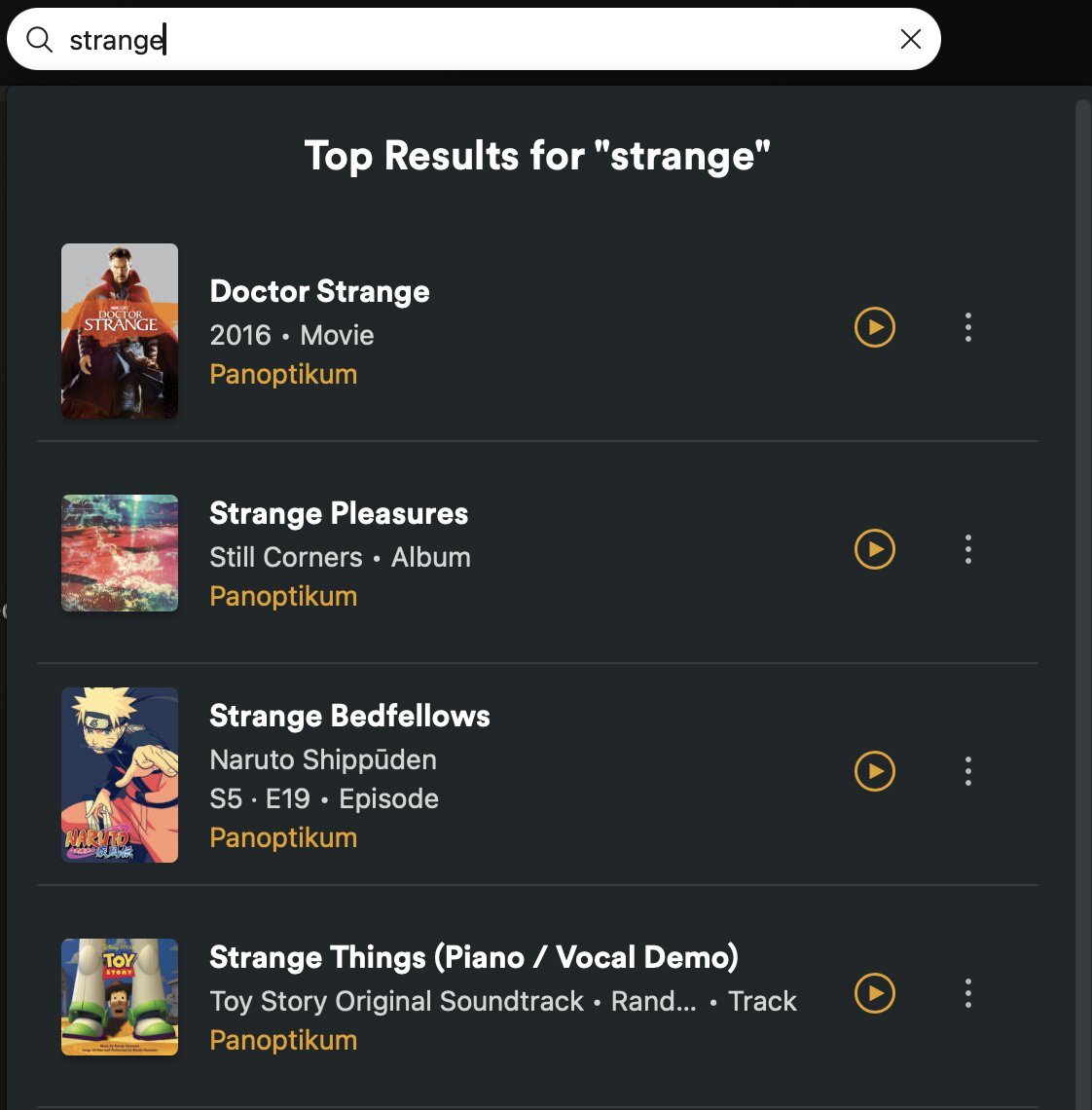This screenshot has height=1110, width=1092.
Task: Open more options for Strange Pleasures
Action: coord(967,549)
